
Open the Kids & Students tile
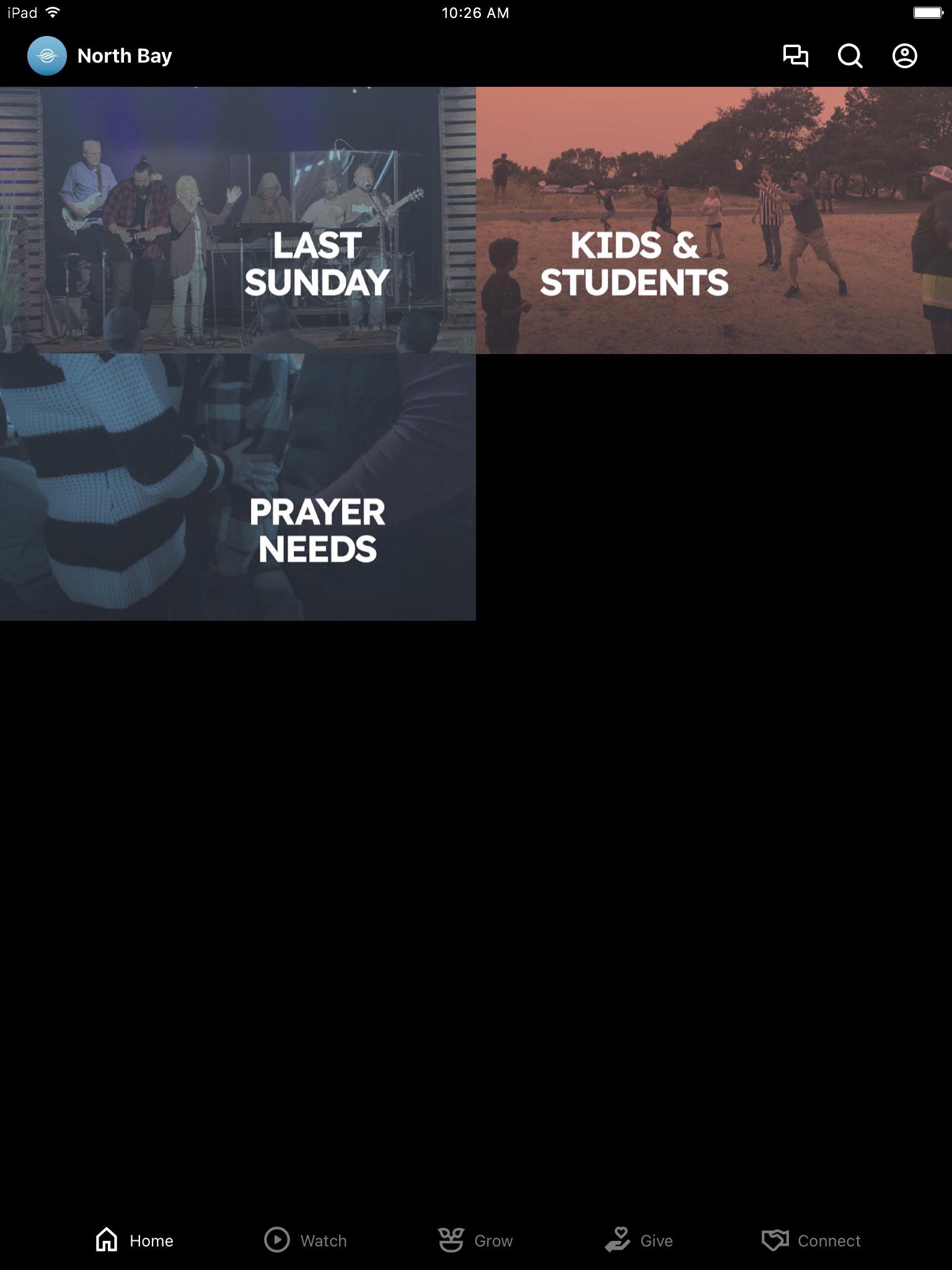(714, 220)
